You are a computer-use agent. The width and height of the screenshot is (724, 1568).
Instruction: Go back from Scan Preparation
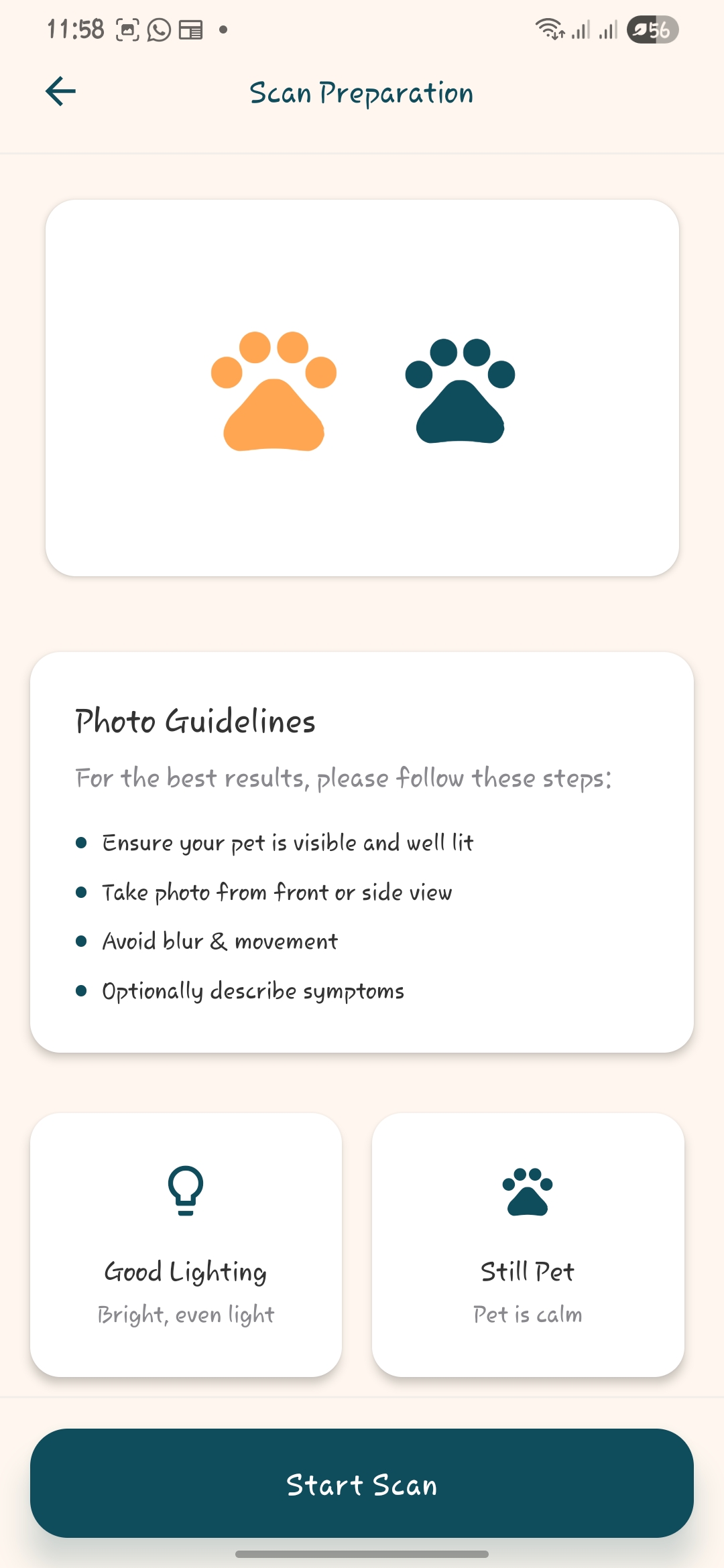pos(60,92)
